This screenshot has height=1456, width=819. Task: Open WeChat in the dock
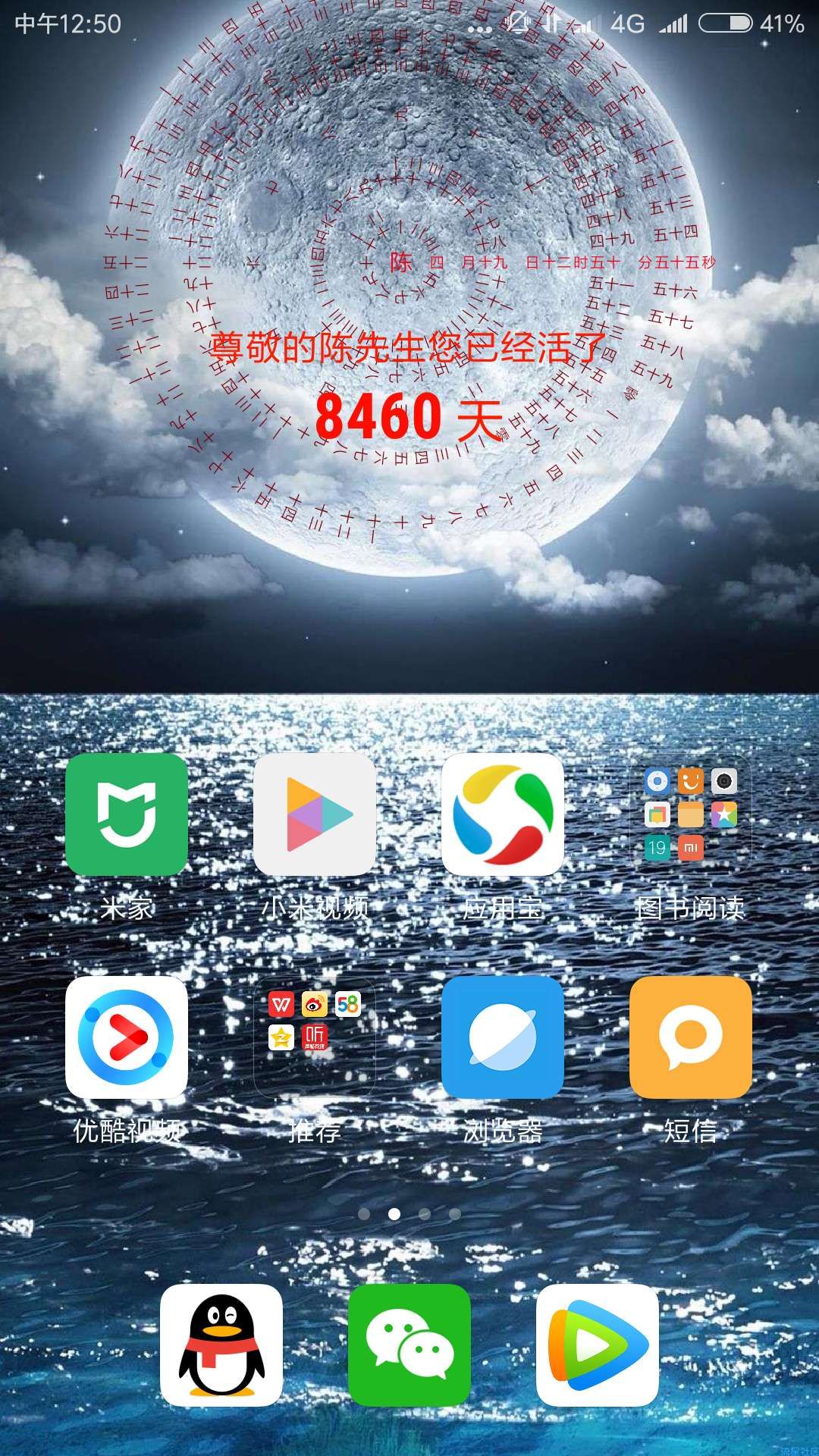tap(409, 1345)
